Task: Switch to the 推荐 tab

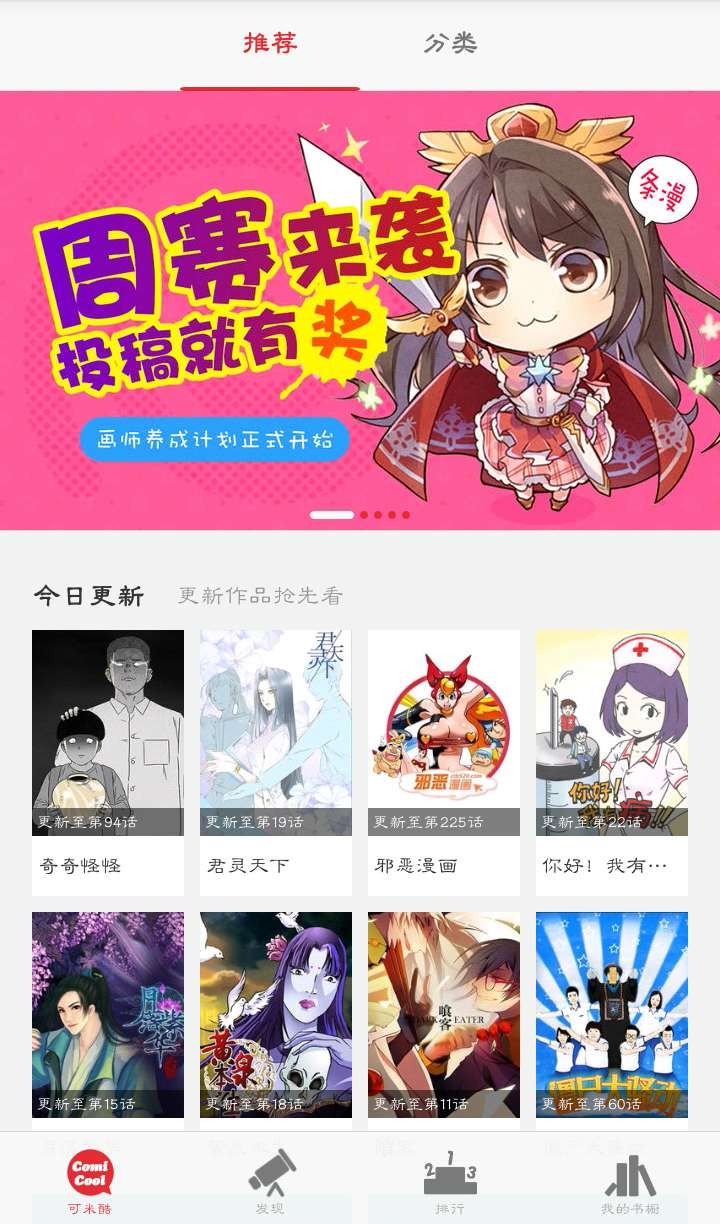Action: (x=270, y=44)
